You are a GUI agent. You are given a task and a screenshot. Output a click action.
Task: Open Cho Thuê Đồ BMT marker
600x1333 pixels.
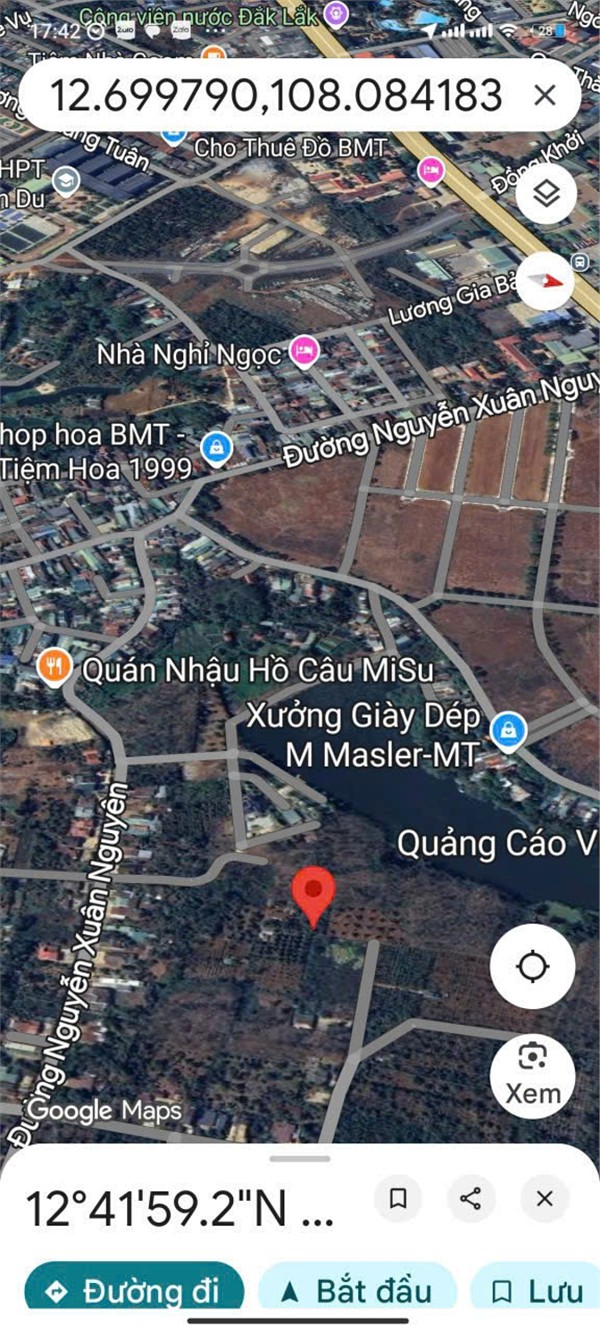174,133
